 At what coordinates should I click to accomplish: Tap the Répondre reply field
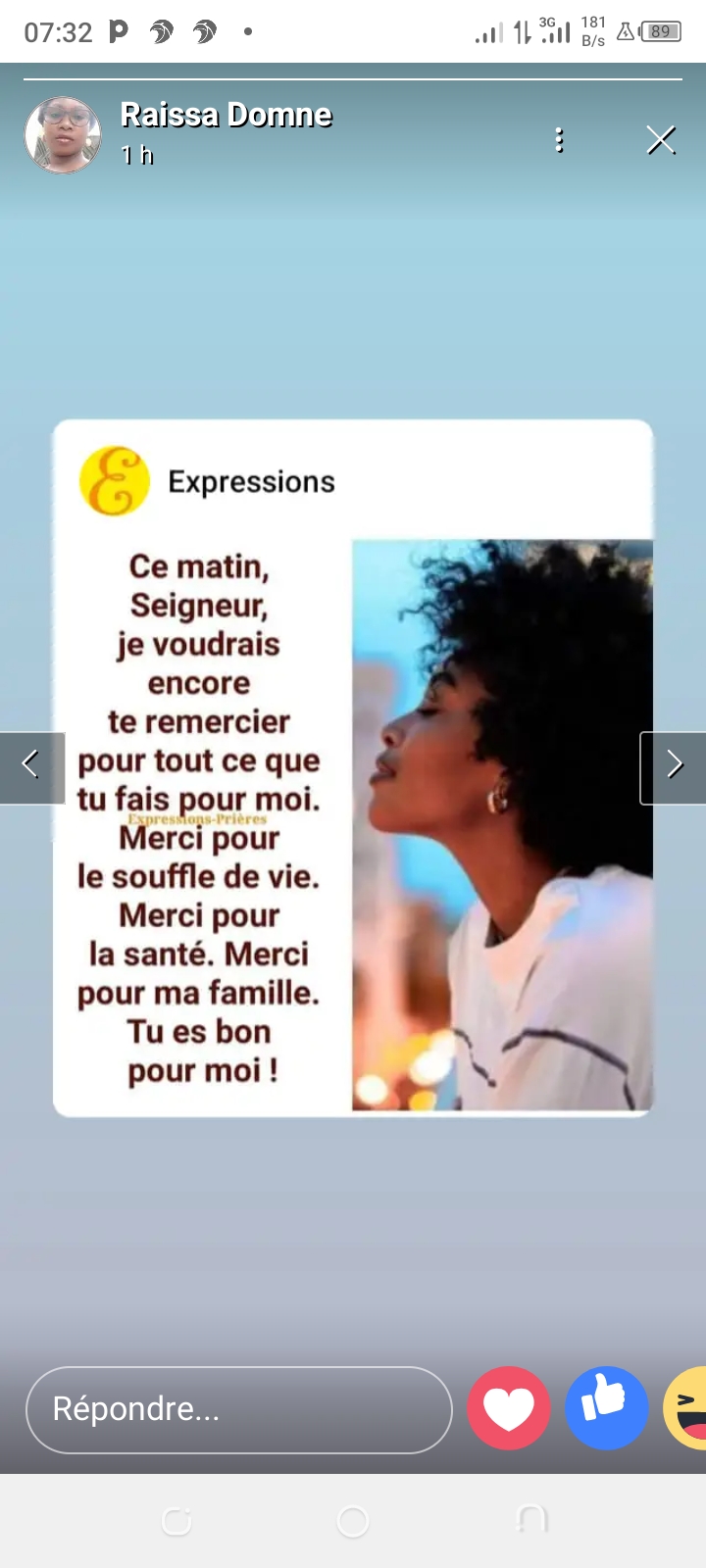(238, 1409)
